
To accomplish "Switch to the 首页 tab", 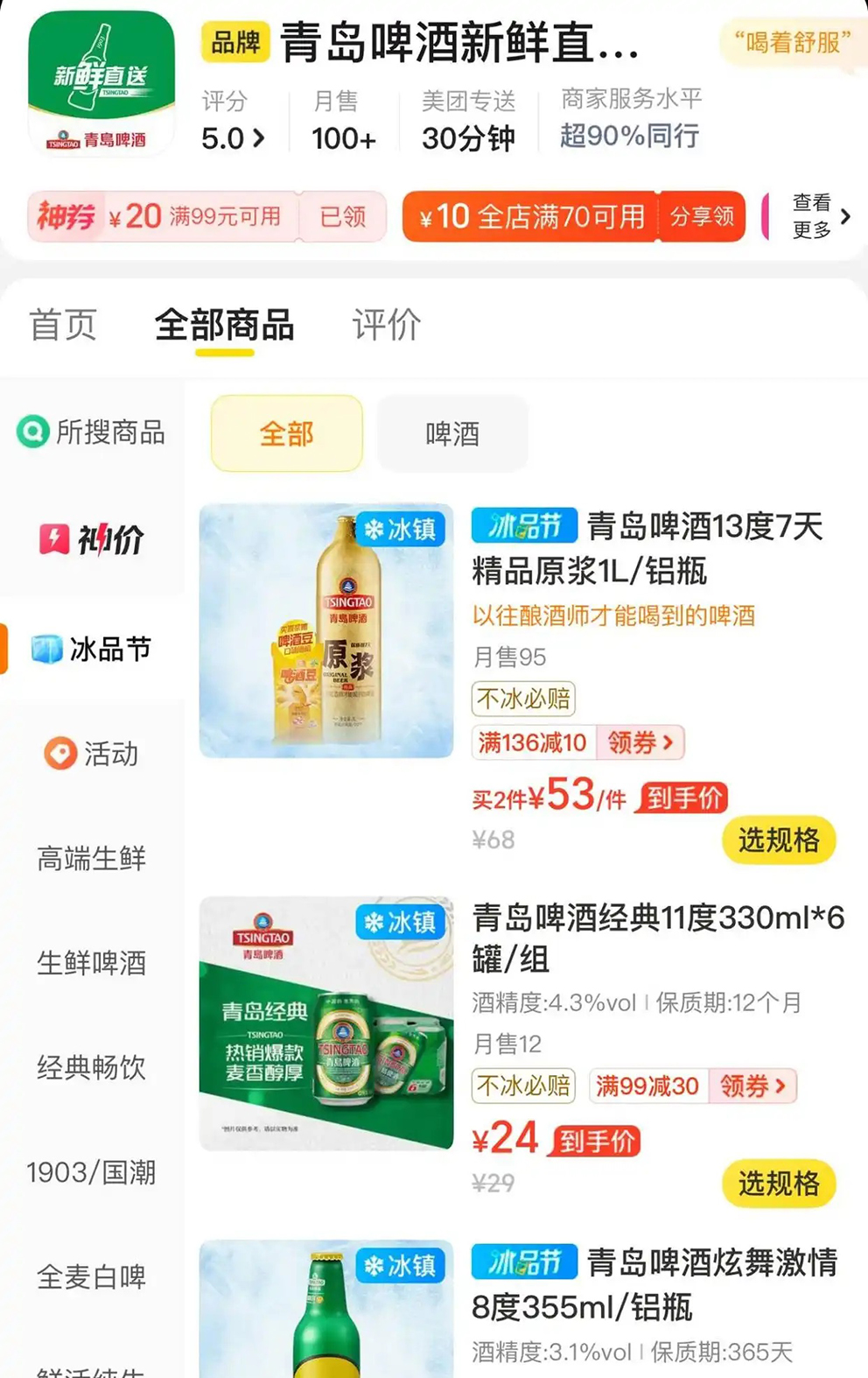I will [x=63, y=325].
